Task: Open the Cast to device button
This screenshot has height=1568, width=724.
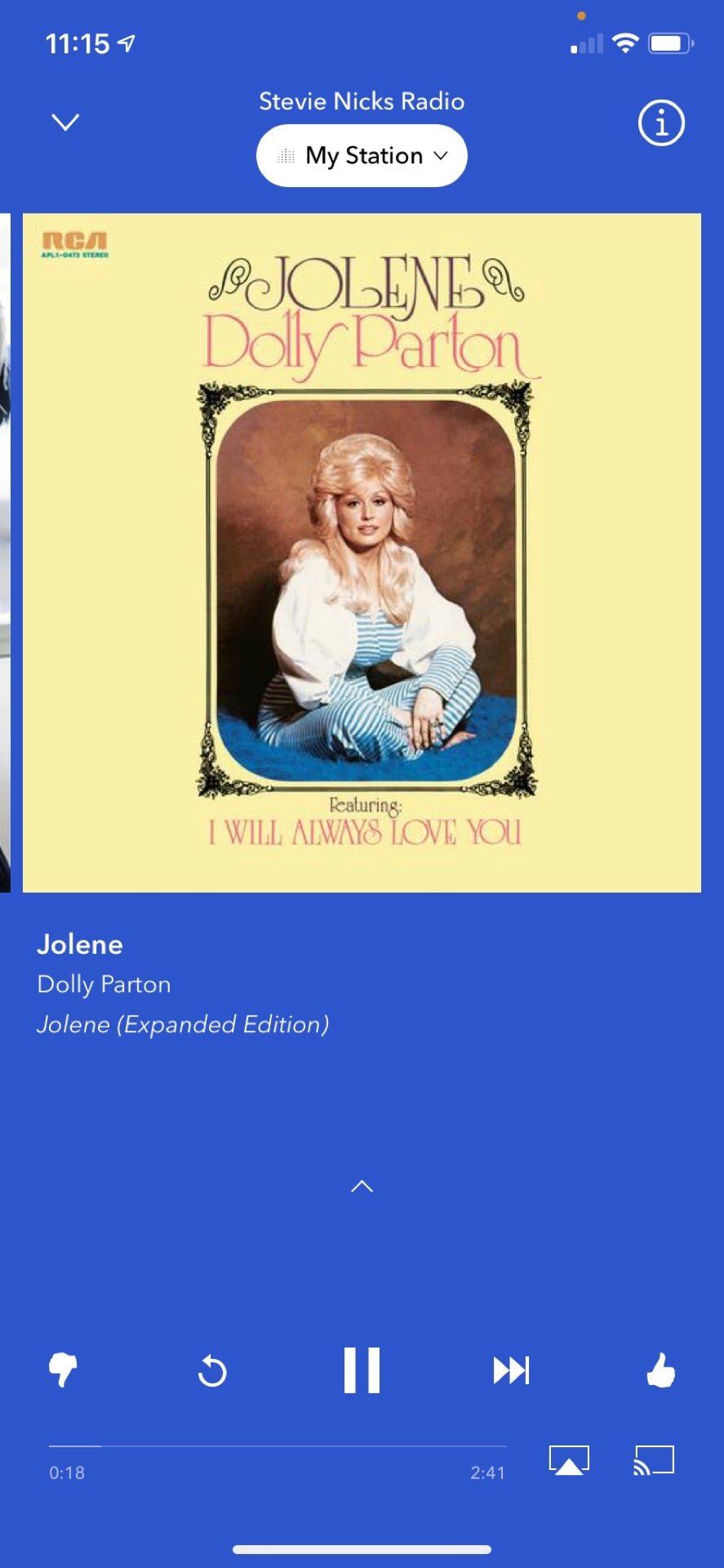Action: [654, 1460]
